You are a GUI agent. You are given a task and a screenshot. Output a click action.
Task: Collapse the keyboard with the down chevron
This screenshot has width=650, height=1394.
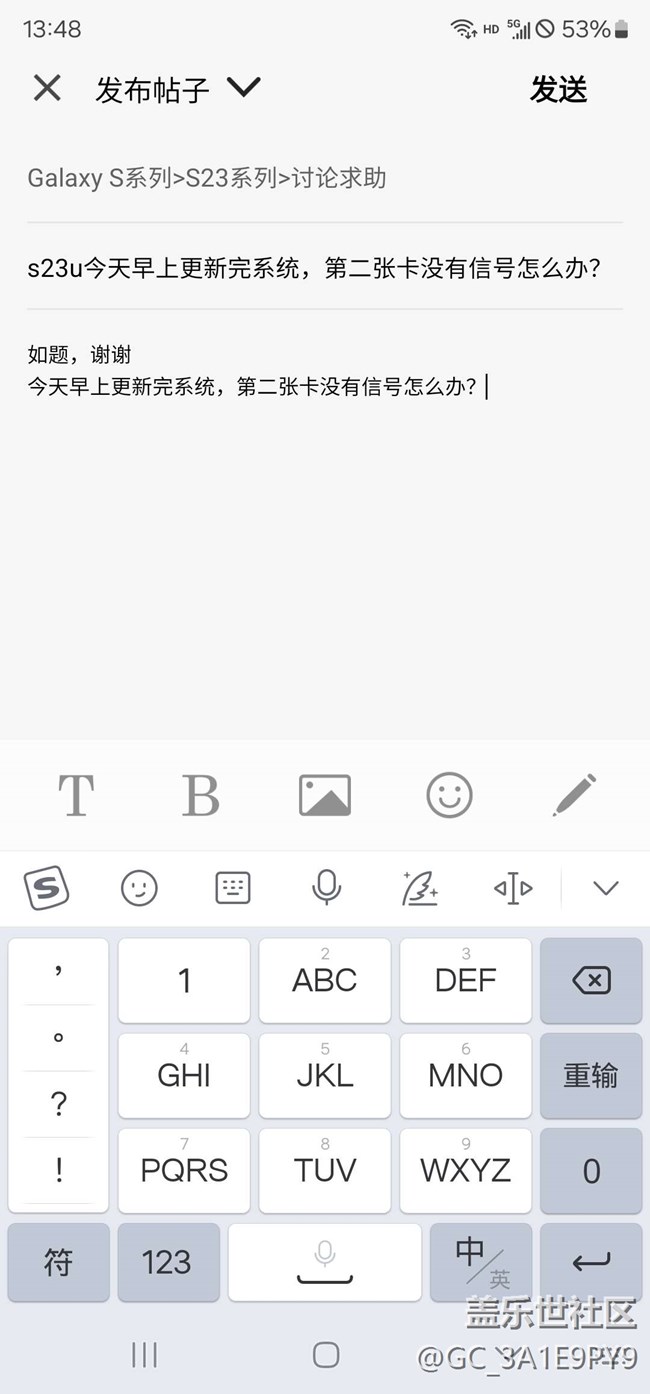point(606,888)
